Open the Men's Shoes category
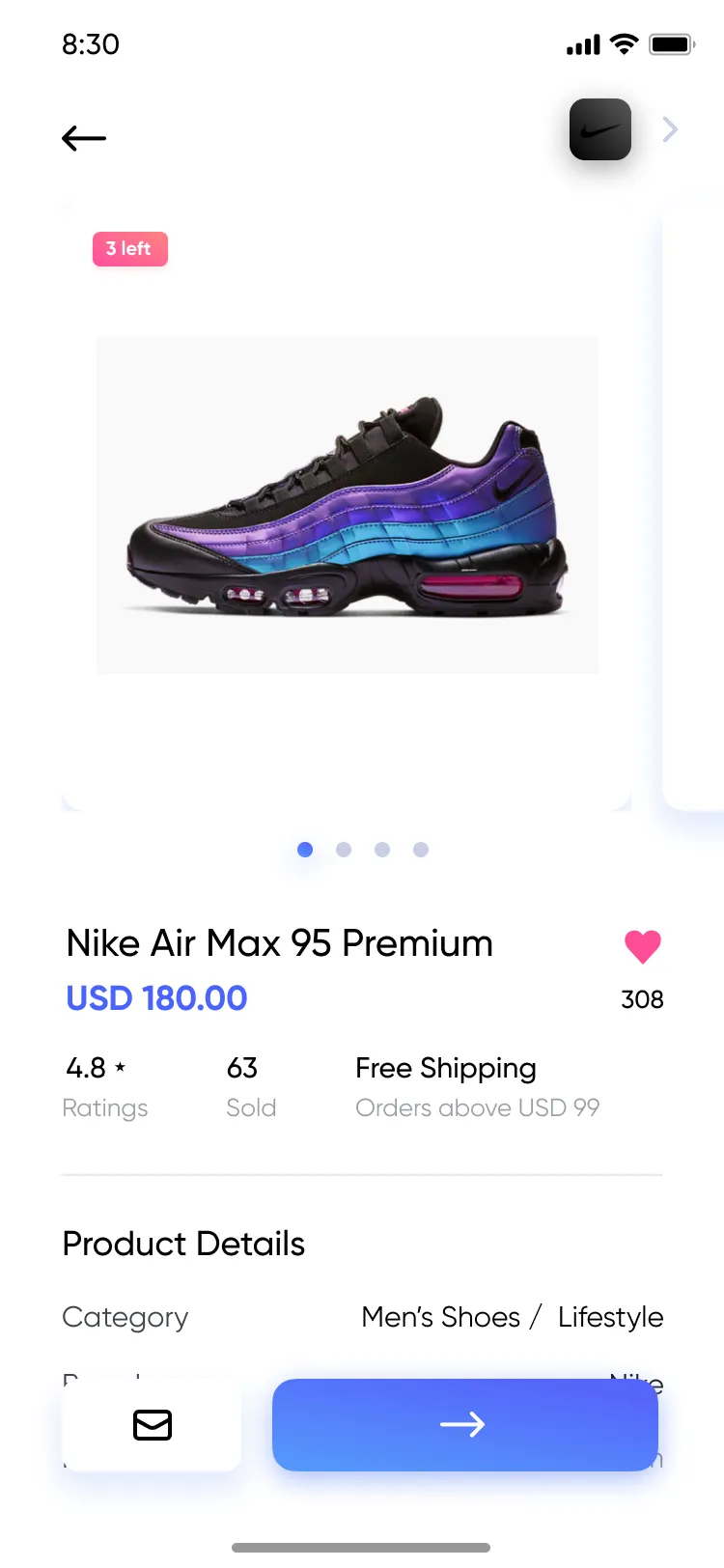 440,1317
